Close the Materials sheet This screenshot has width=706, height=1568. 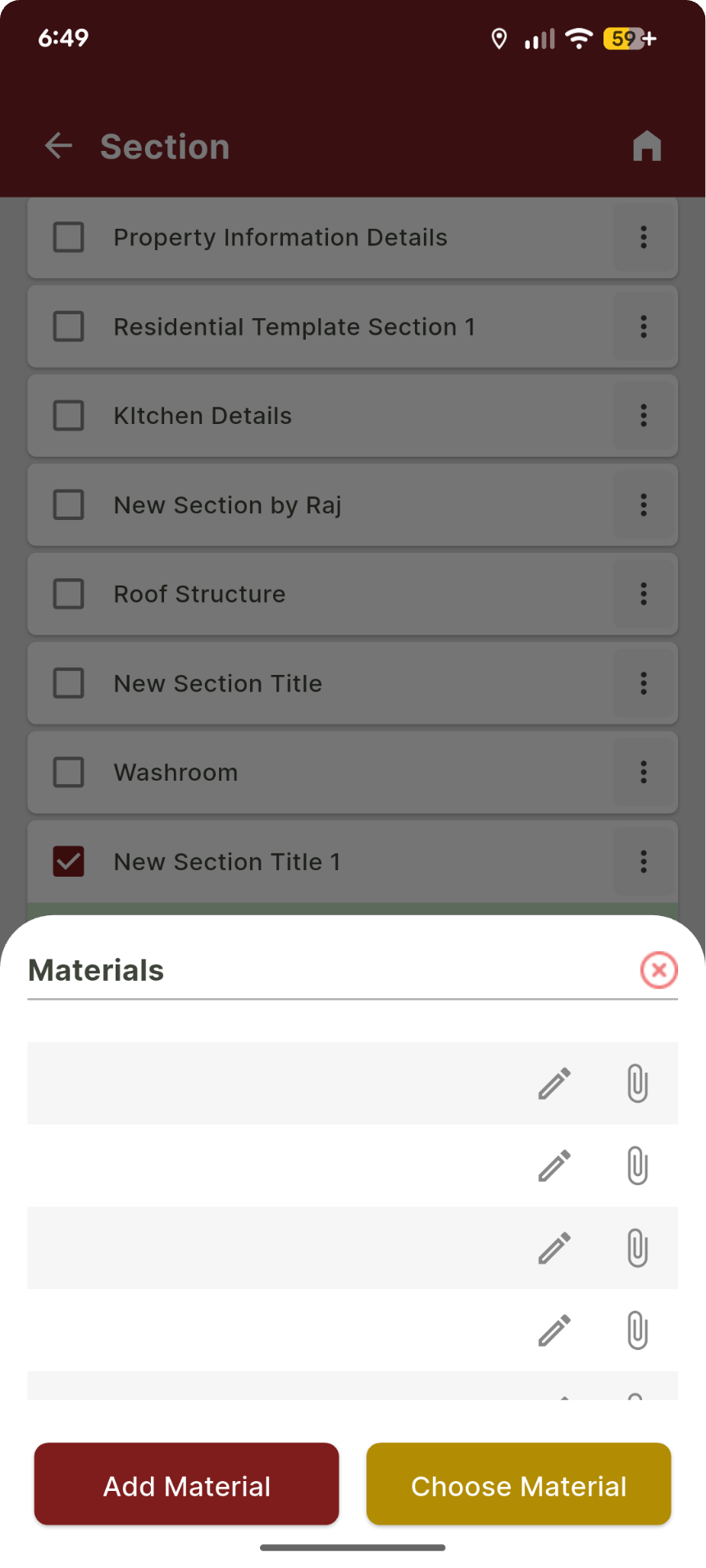click(658, 970)
